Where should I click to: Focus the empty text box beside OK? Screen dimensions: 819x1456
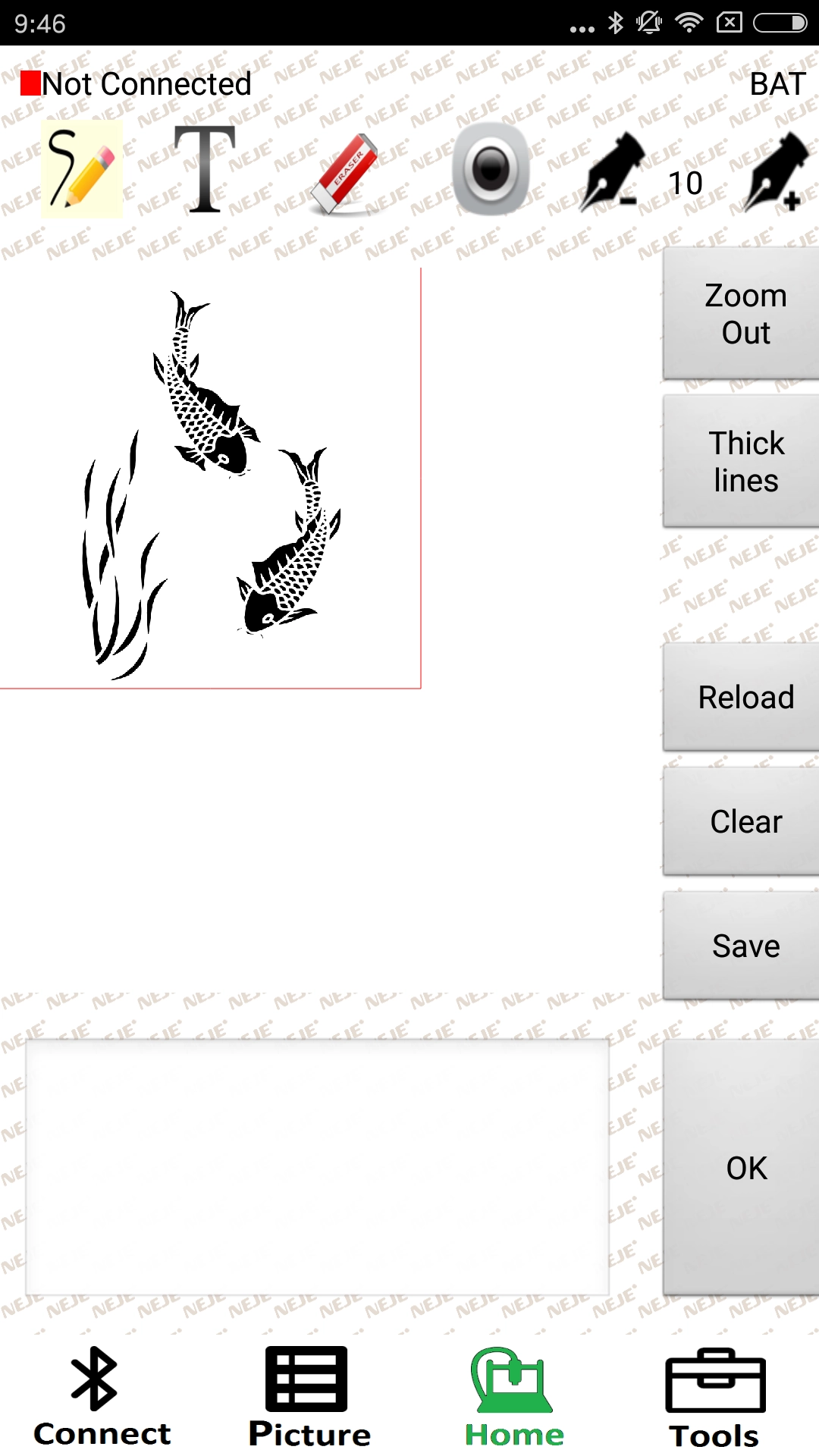pos(317,1168)
